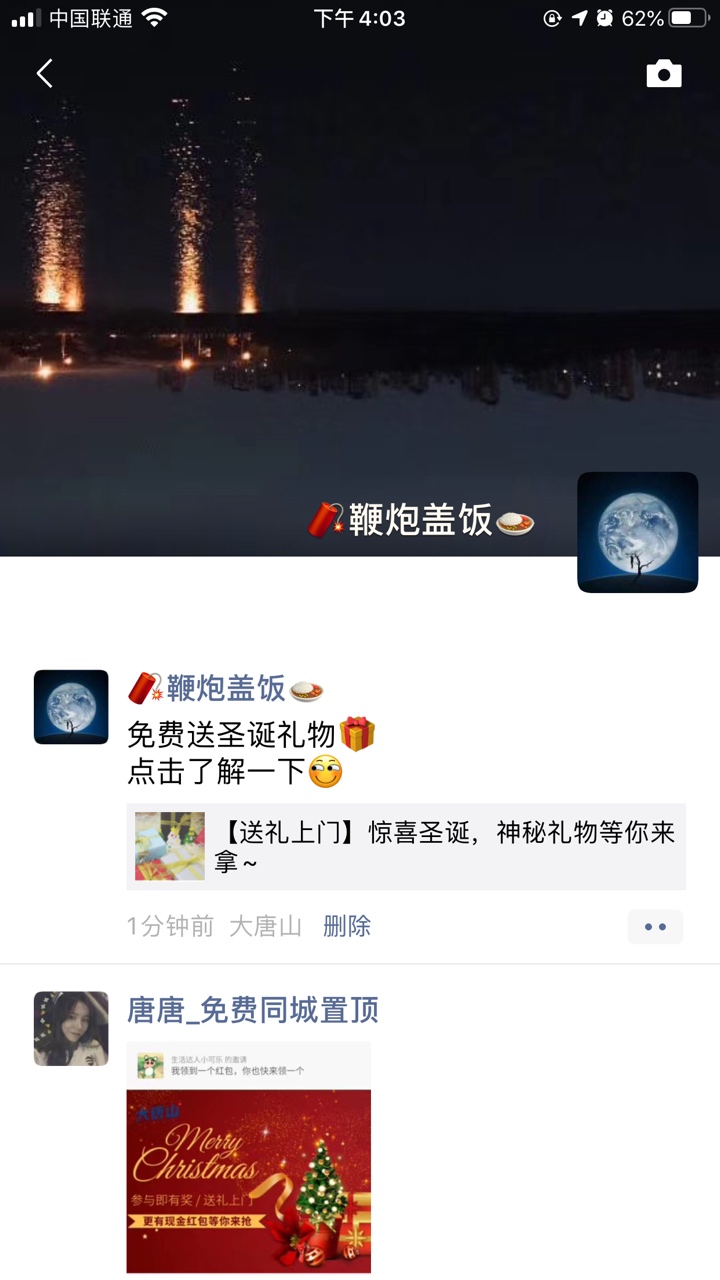The image size is (720, 1280).
Task: Open the Merry Christmas image in 唐唐's post
Action: (248, 1160)
